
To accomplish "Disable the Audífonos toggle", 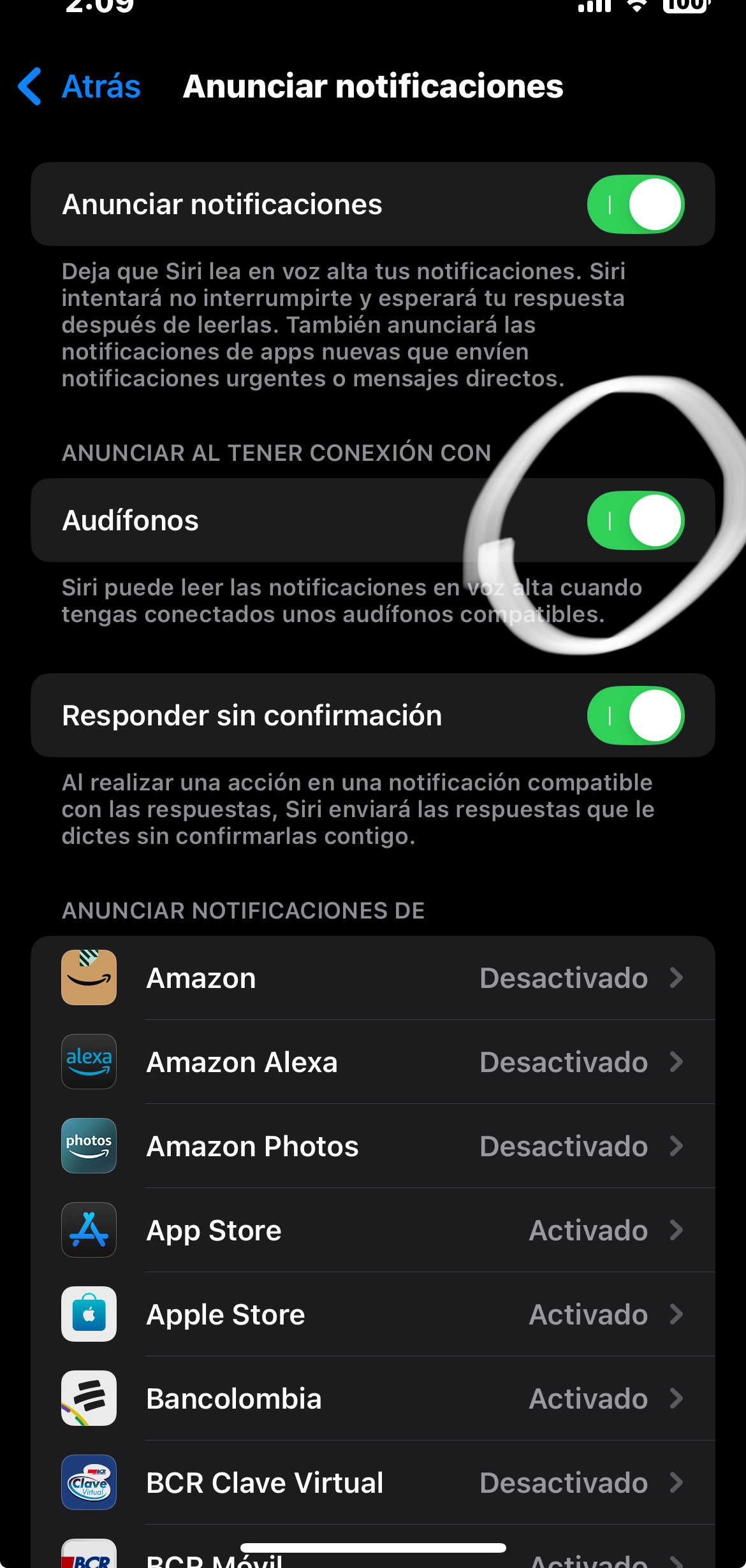I will click(x=635, y=521).
